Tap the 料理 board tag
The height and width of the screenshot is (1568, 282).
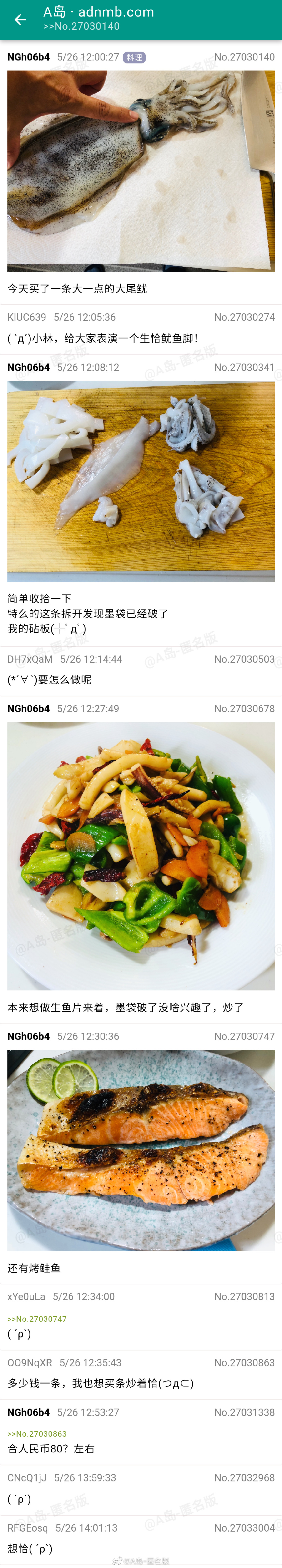tap(134, 57)
